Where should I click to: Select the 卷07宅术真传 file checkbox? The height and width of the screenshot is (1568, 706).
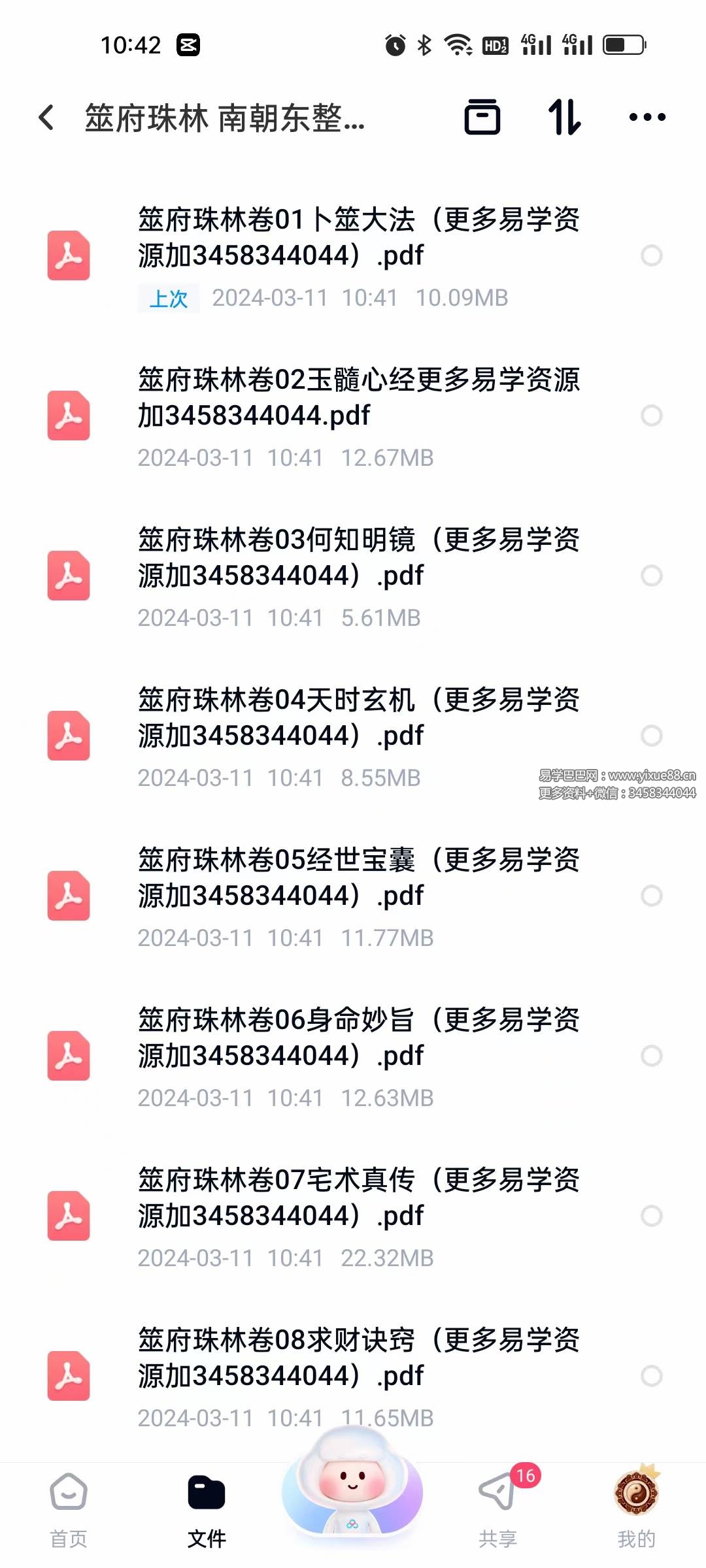tap(651, 1216)
